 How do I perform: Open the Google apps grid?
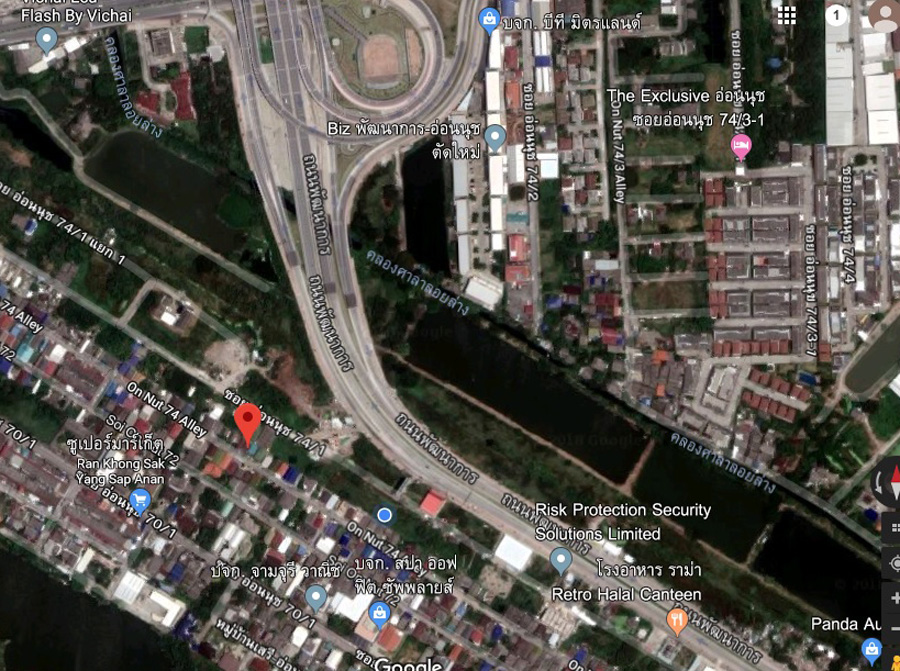pos(787,15)
